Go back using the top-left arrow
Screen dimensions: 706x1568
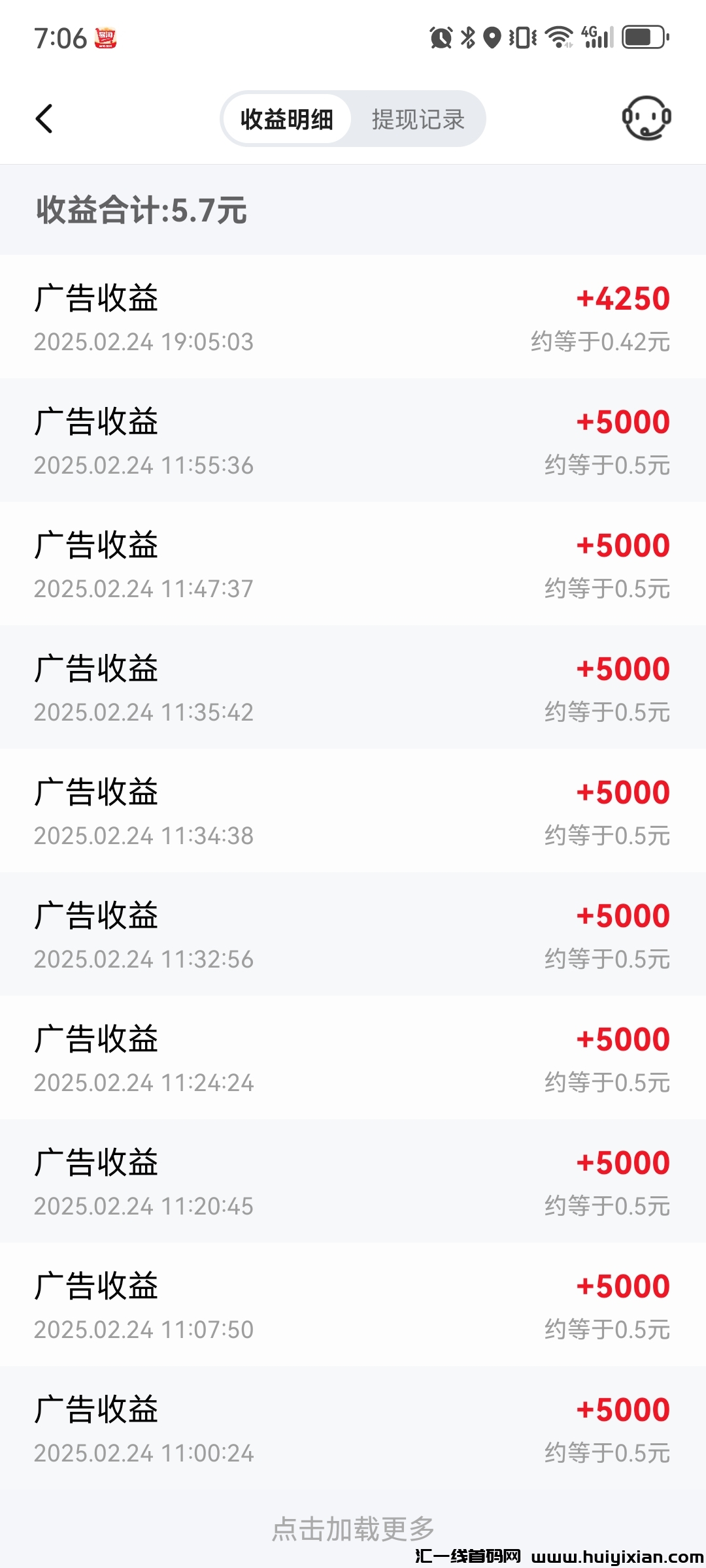(x=44, y=119)
